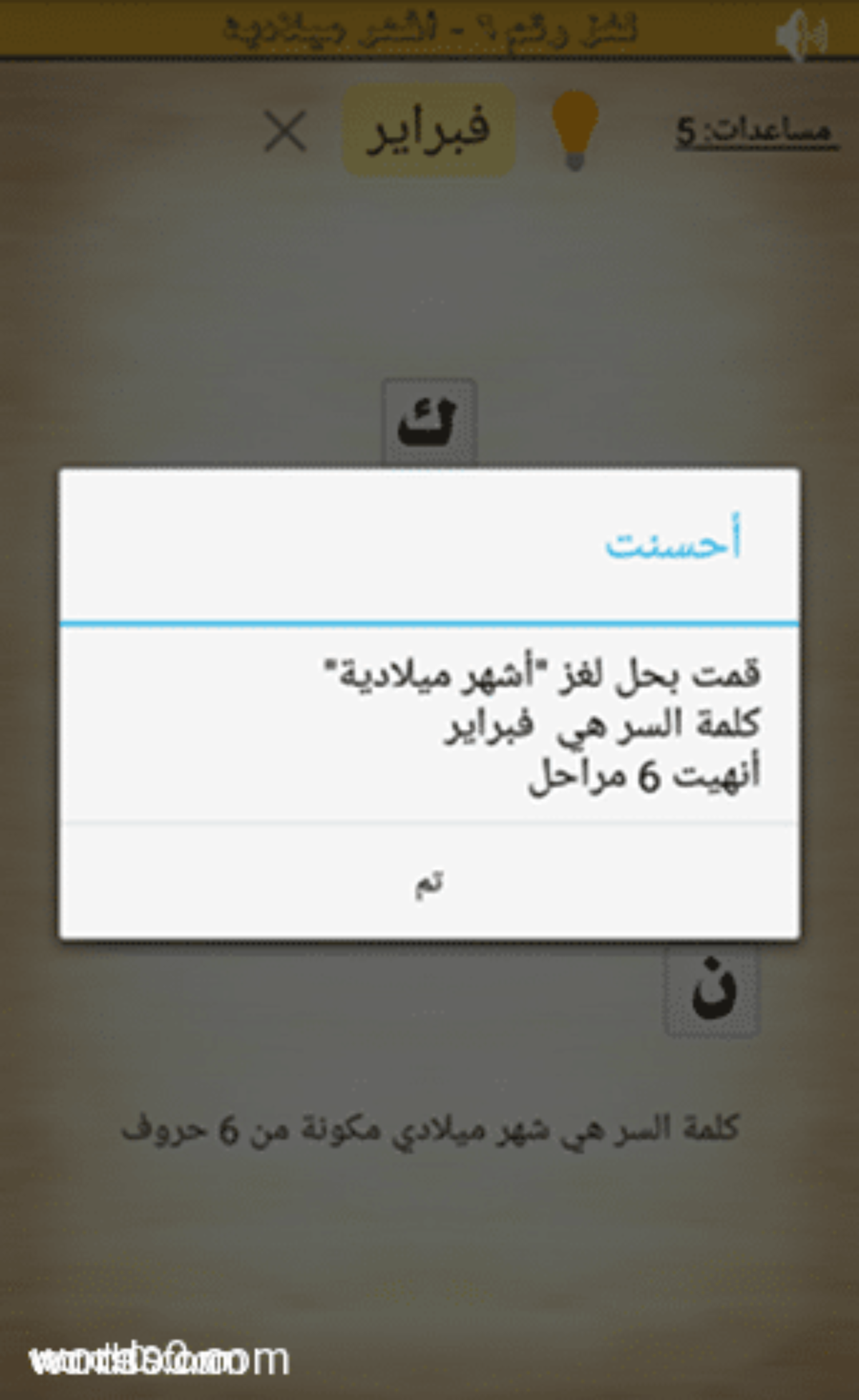
Task: Select the letter tile ك
Action: pos(429,422)
